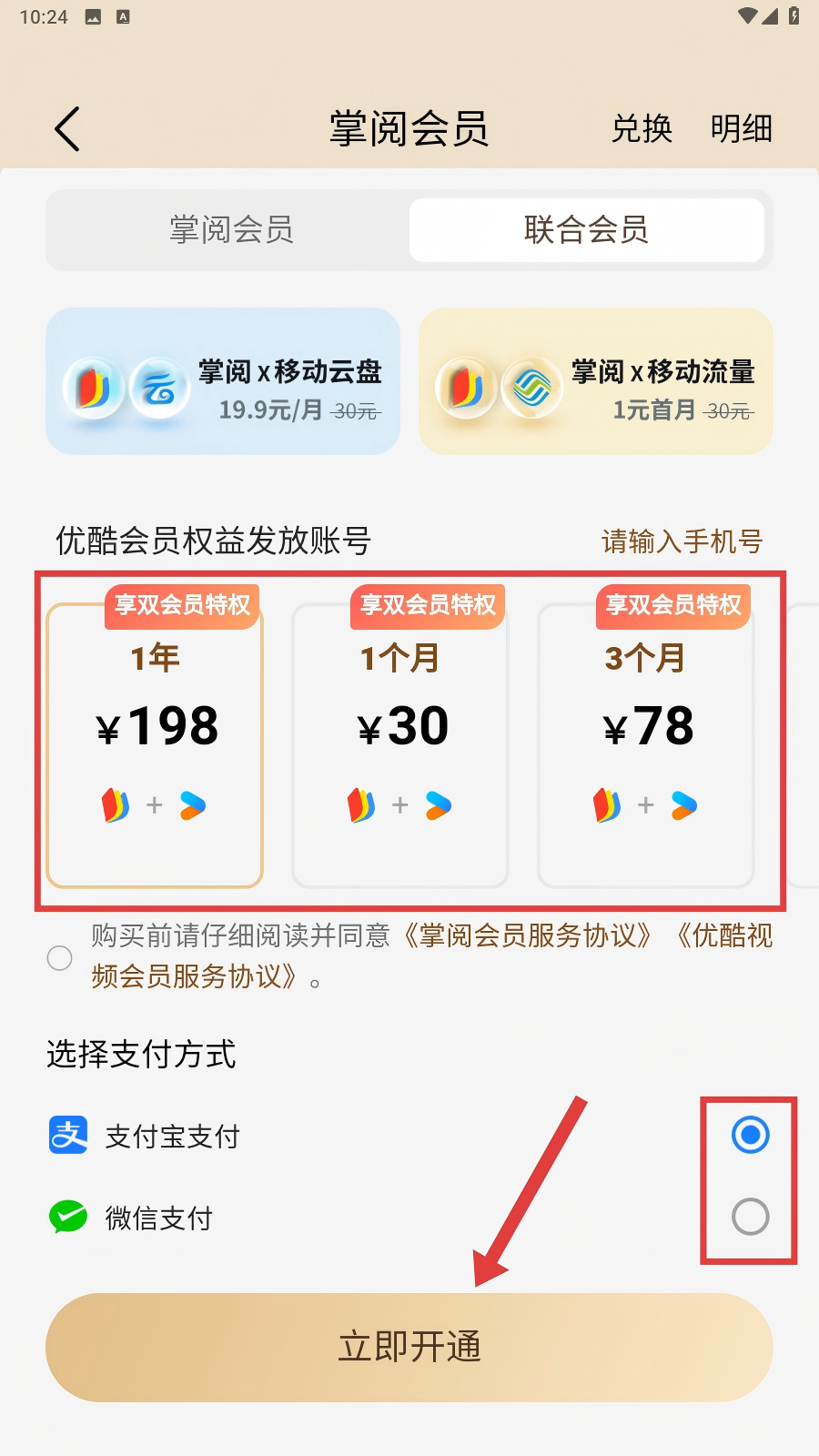
Task: Open 明细 details page
Action: 741,129
